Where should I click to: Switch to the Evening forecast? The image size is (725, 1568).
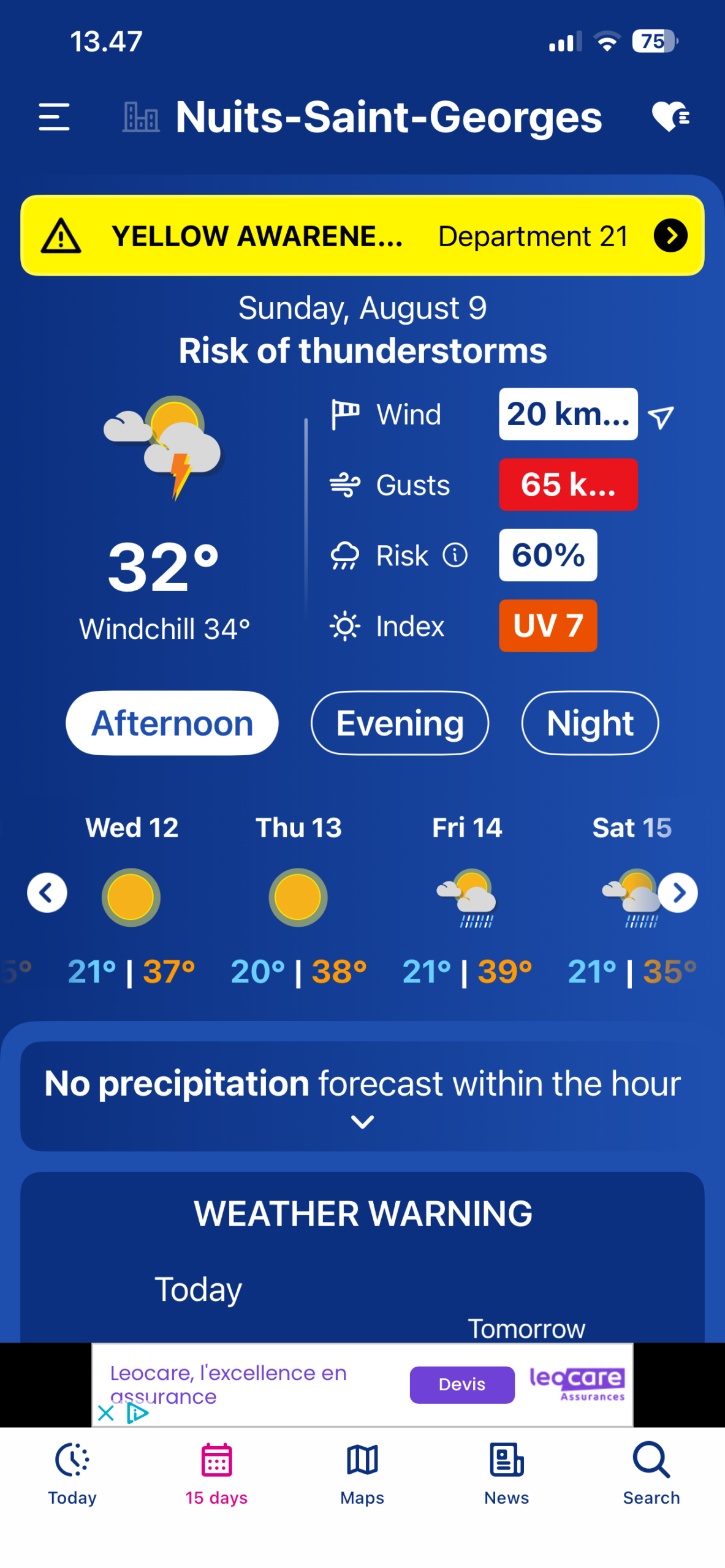pyautogui.click(x=400, y=723)
